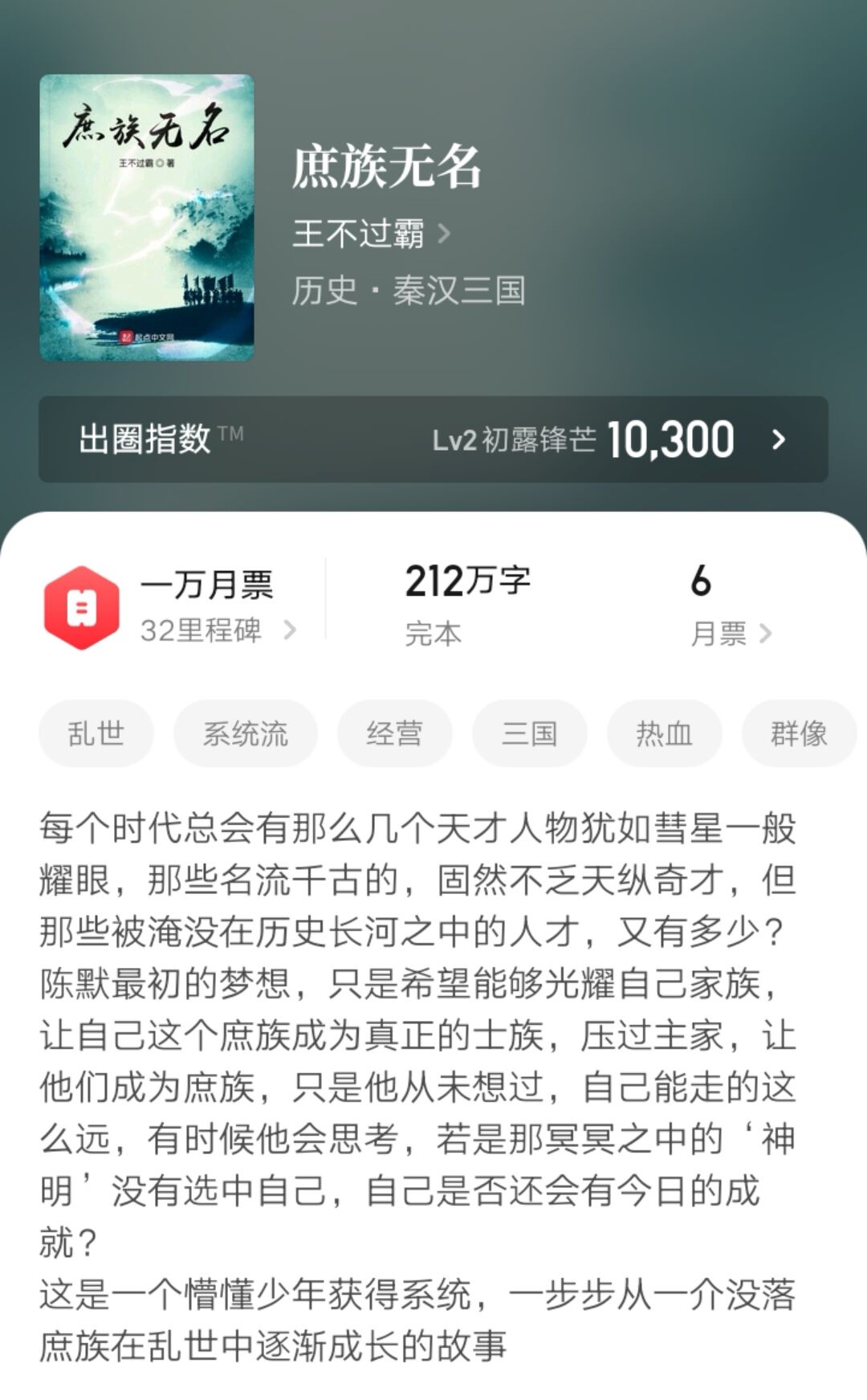867x1400 pixels.
Task: Open the 月票 voting panel via its chevron
Action: [767, 635]
